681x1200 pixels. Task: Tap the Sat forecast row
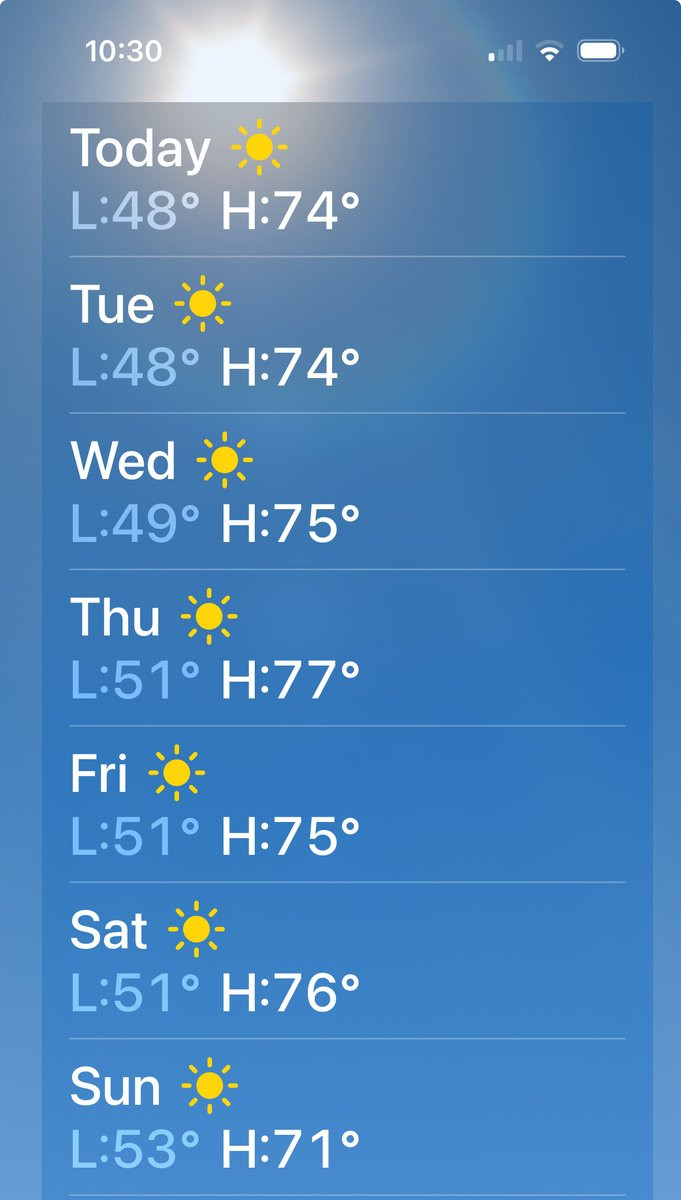tap(346, 960)
